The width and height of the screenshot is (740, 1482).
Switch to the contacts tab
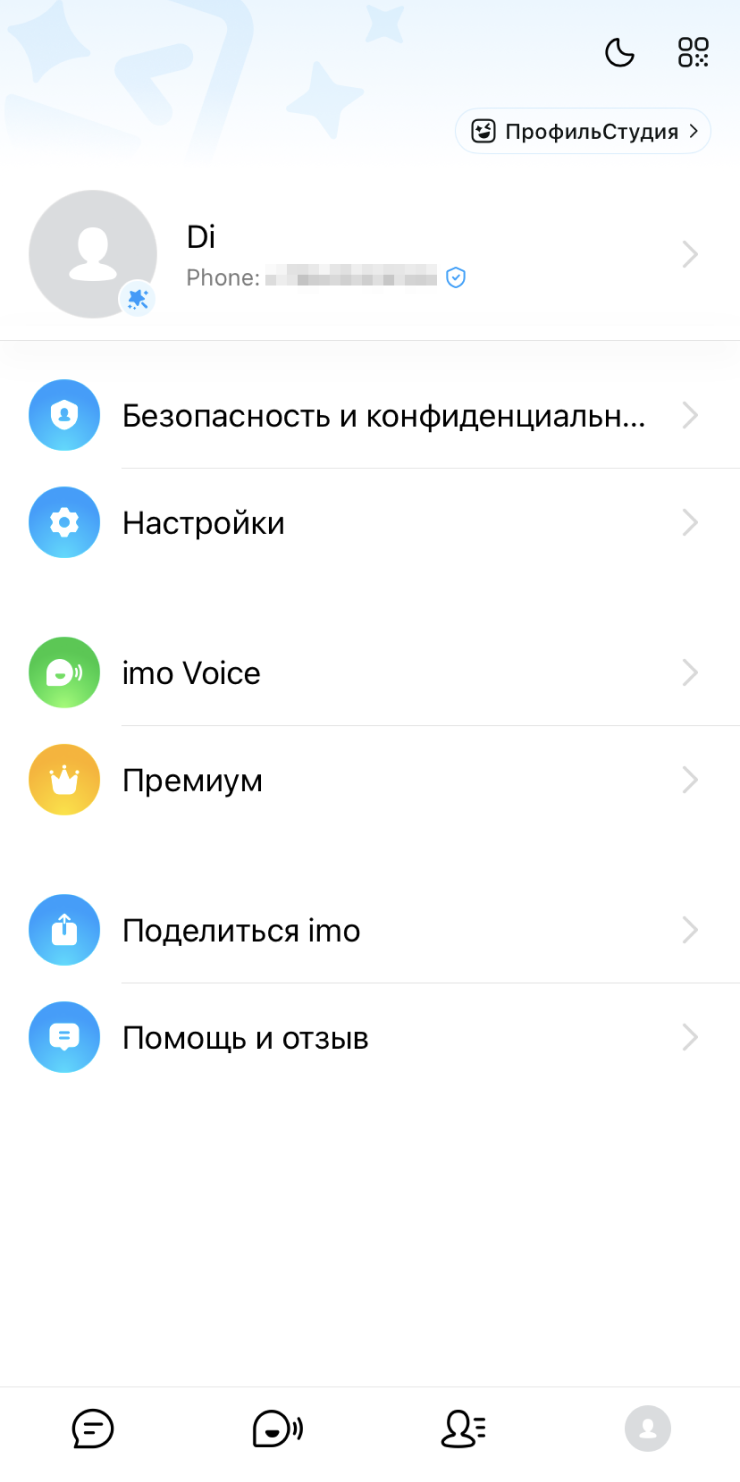(463, 1428)
